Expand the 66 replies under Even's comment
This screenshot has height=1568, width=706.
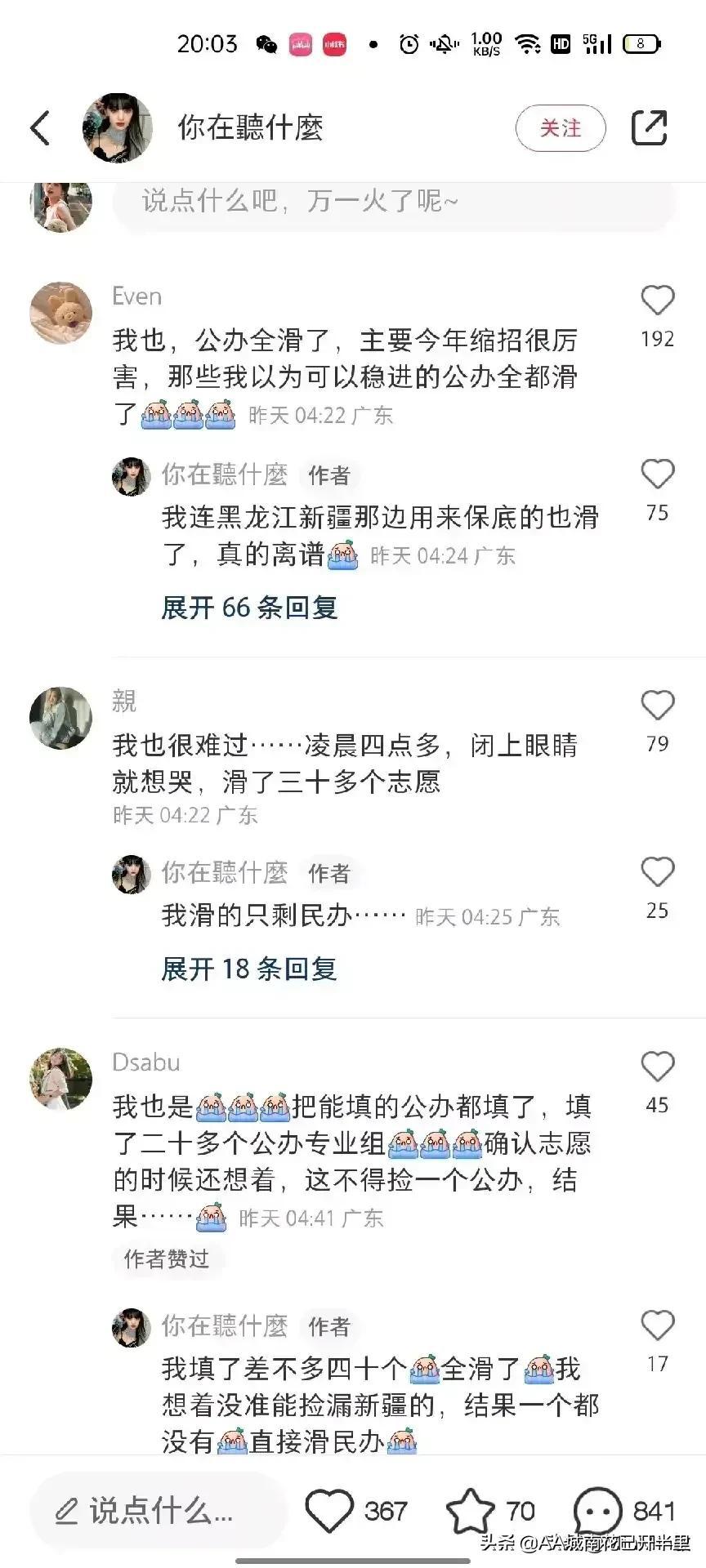point(249,608)
